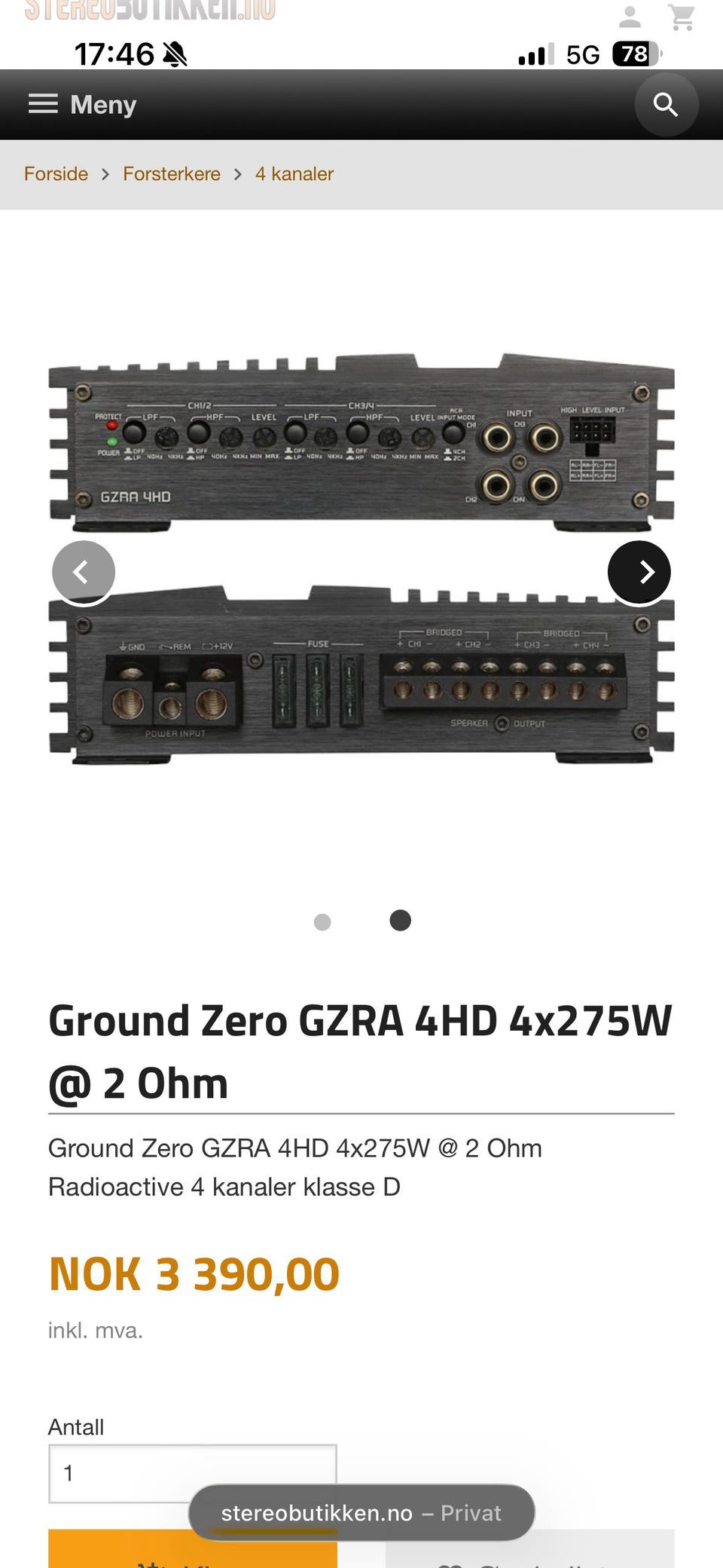Tap the orange buy button
The height and width of the screenshot is (1568, 723).
click(192, 1549)
